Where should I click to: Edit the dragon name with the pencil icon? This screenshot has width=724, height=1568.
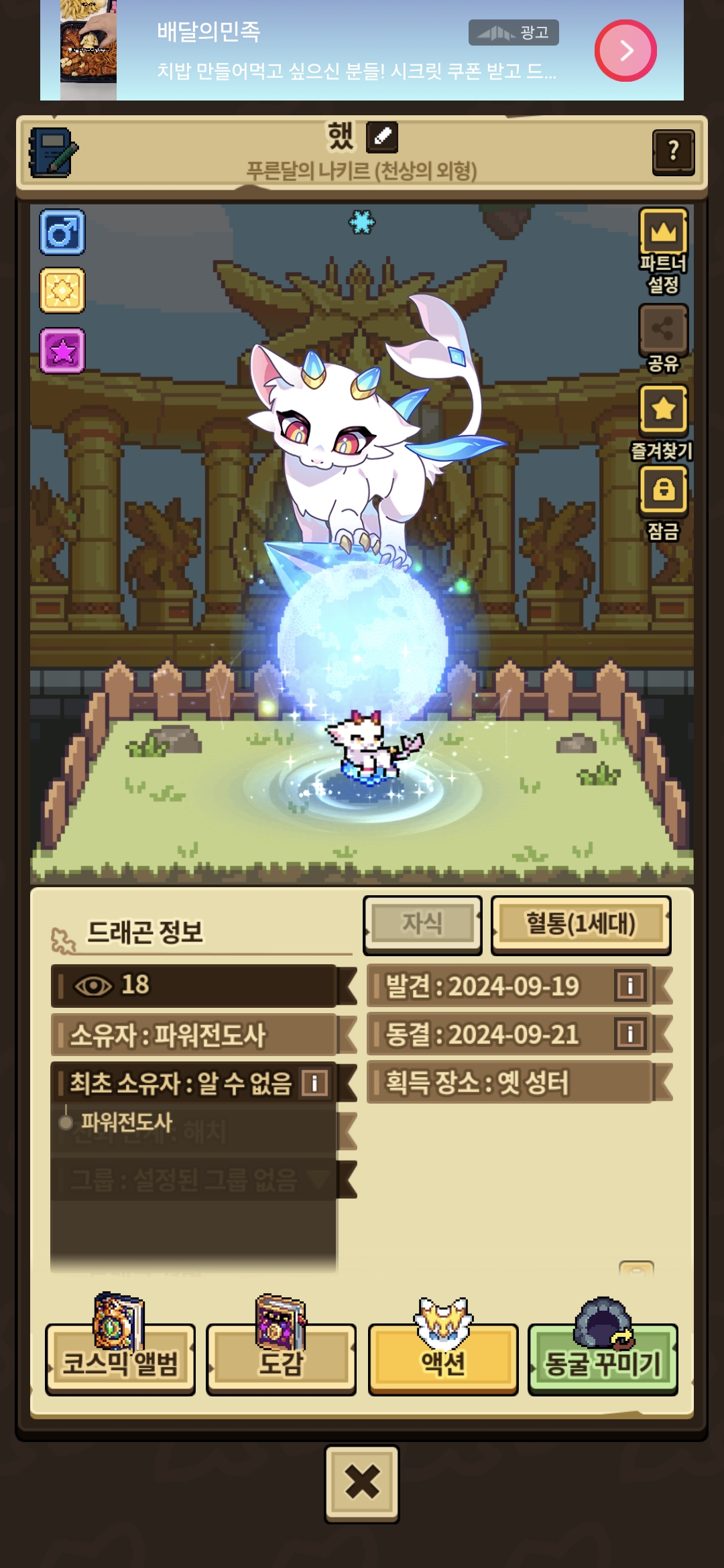click(382, 137)
